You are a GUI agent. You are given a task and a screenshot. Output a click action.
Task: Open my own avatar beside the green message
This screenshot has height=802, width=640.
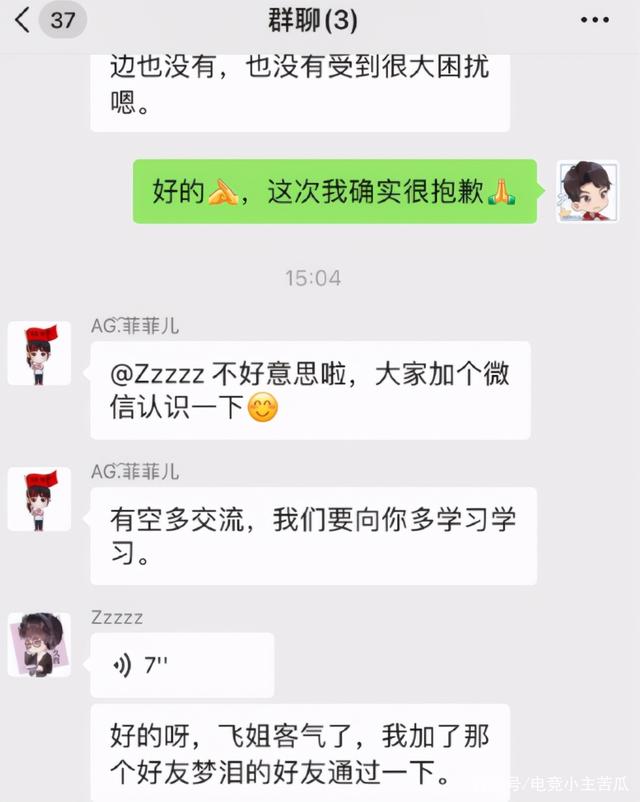pyautogui.click(x=588, y=191)
